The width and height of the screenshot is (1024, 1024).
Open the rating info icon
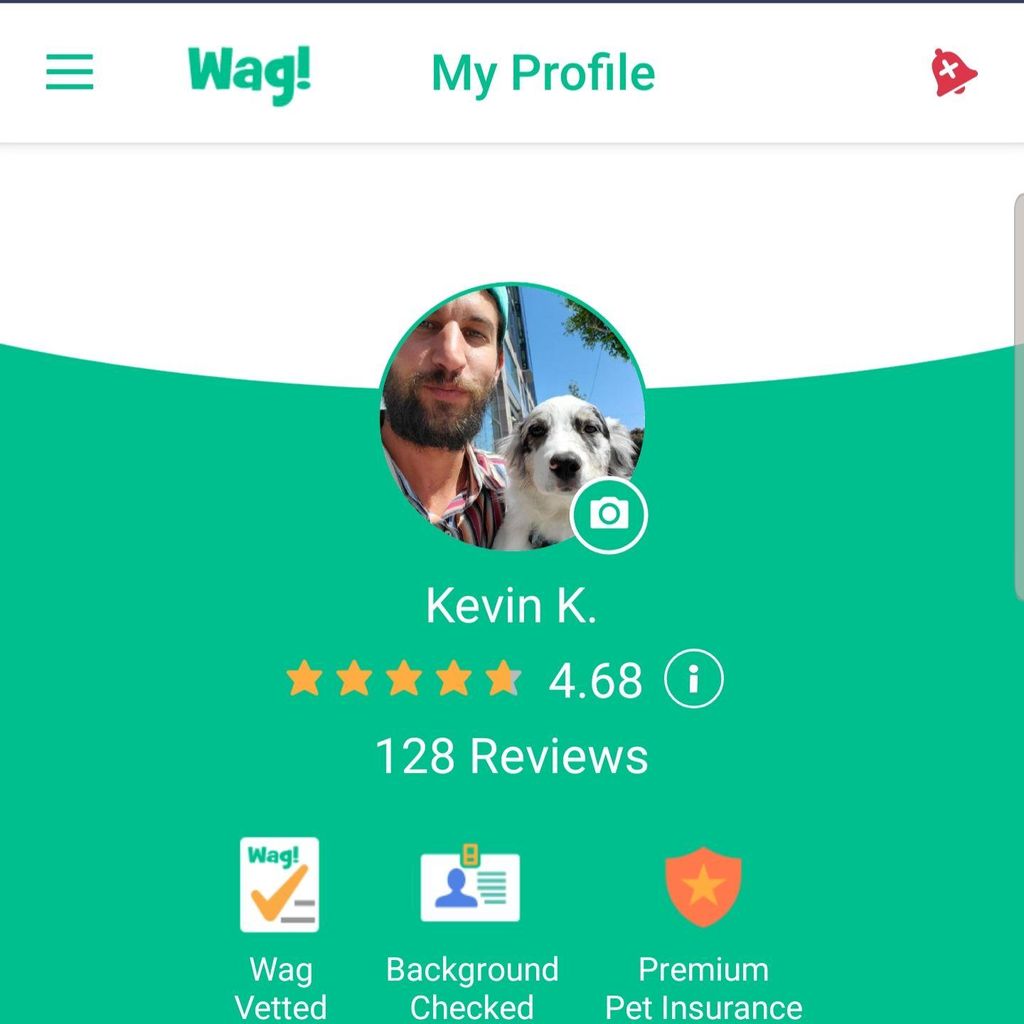pos(693,679)
